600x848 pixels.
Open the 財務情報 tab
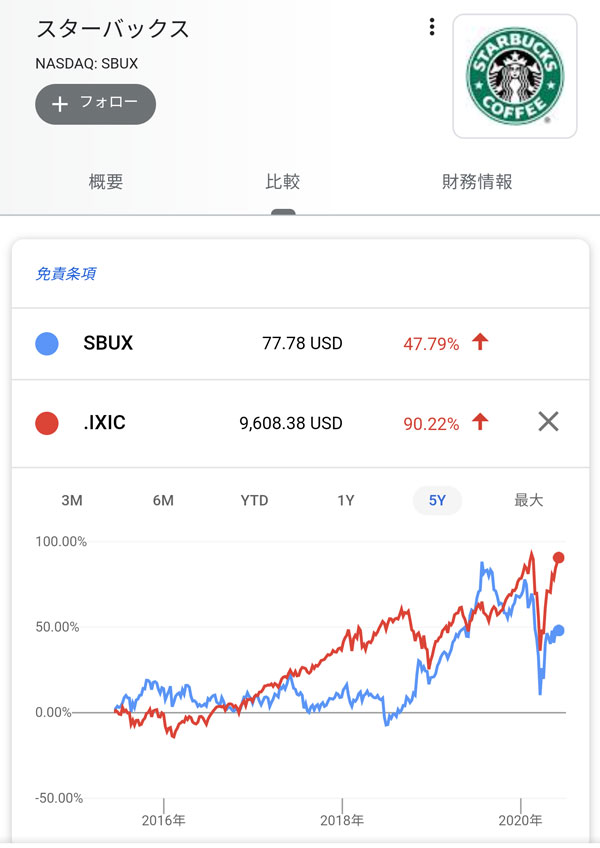tap(477, 181)
